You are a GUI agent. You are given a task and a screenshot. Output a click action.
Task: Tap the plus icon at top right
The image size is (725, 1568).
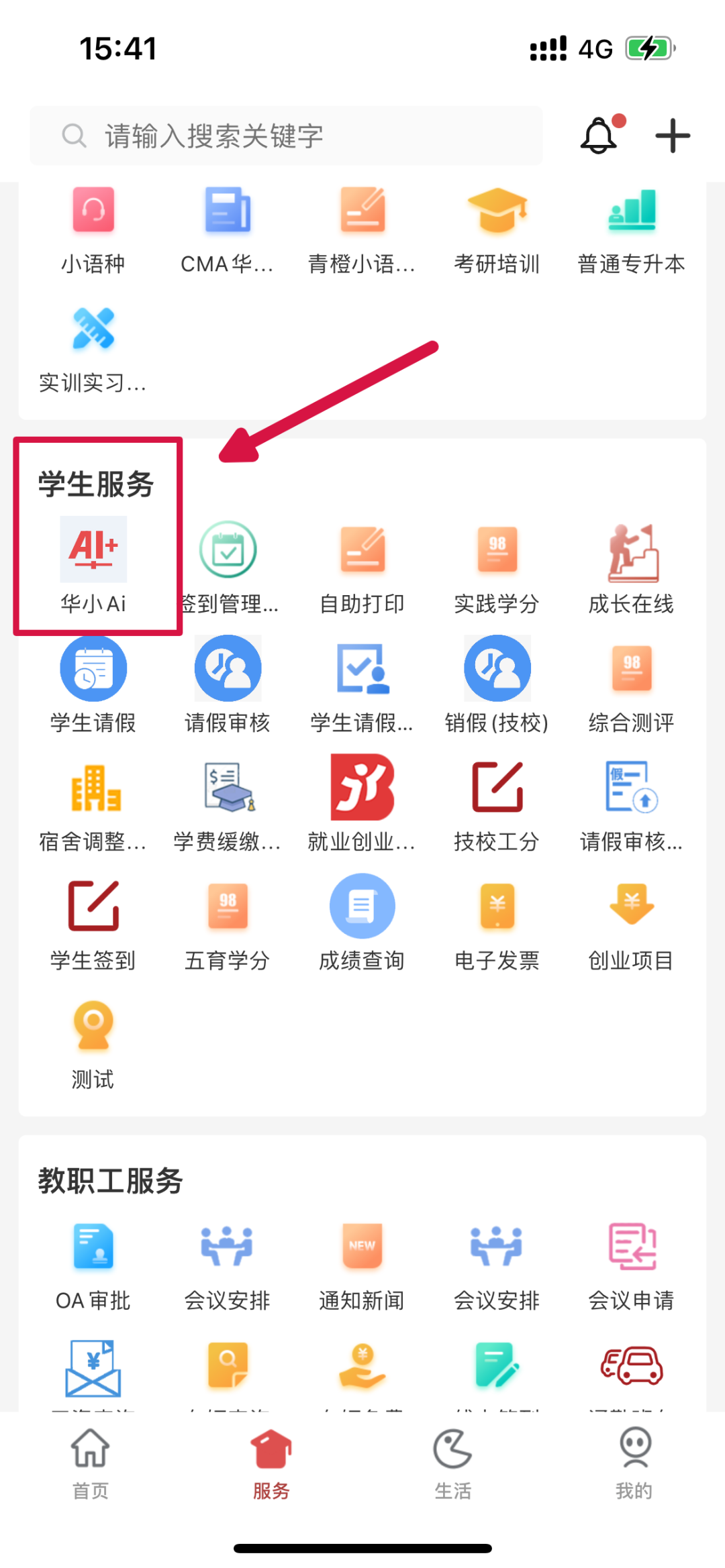tap(672, 136)
